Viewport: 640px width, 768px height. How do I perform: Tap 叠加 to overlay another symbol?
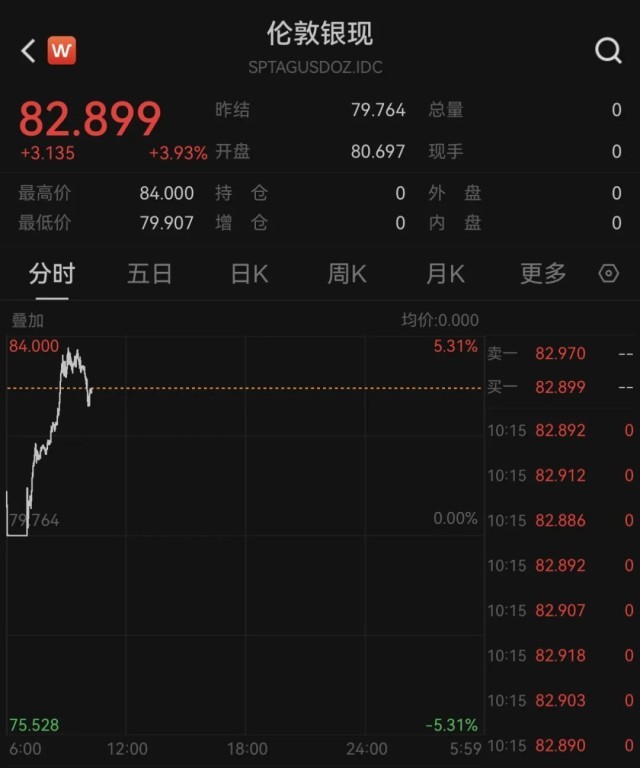tap(27, 321)
